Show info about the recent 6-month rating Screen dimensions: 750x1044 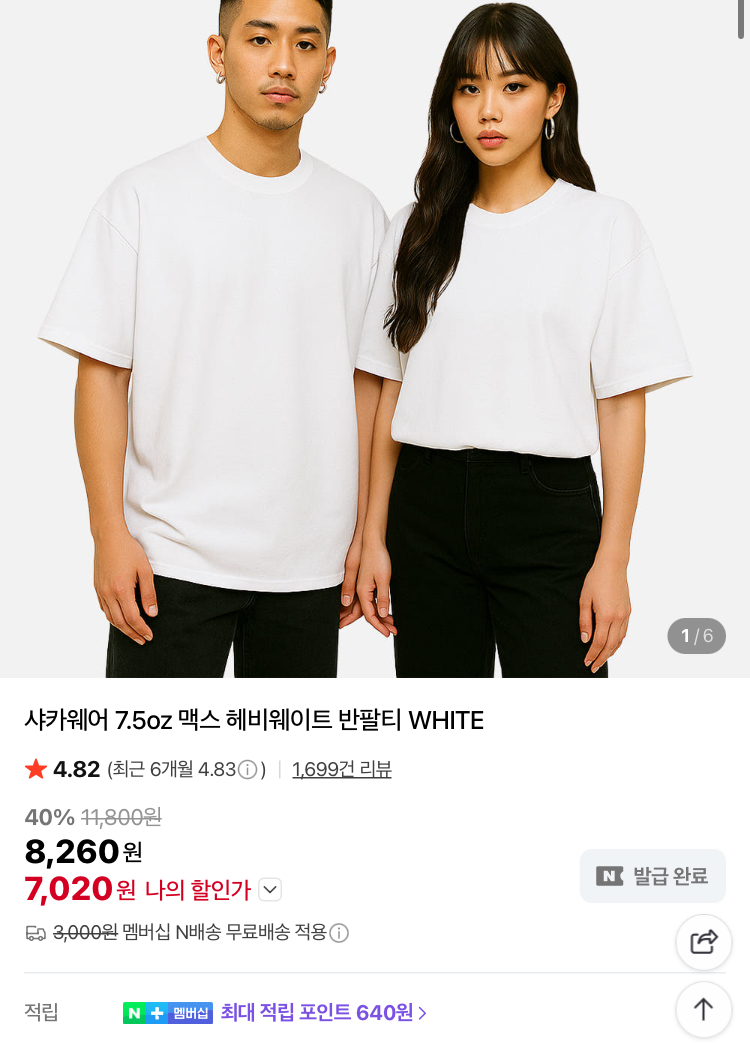pos(248,770)
